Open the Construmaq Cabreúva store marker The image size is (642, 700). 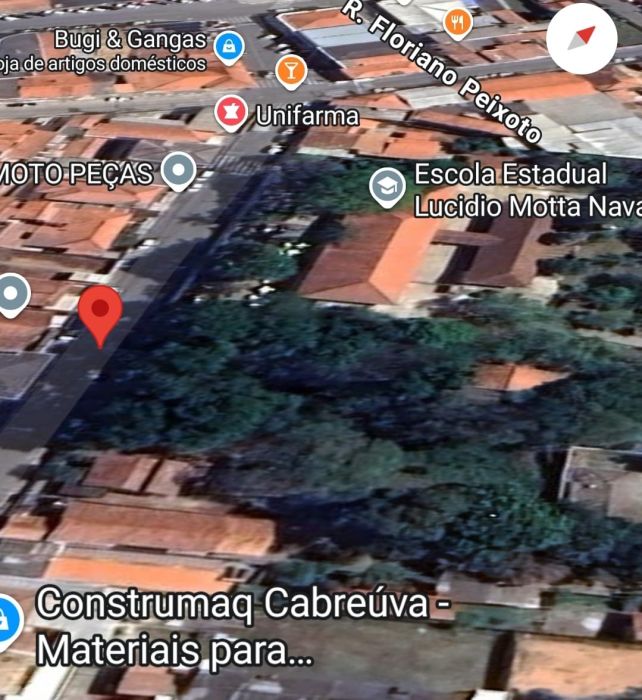tap(8, 616)
